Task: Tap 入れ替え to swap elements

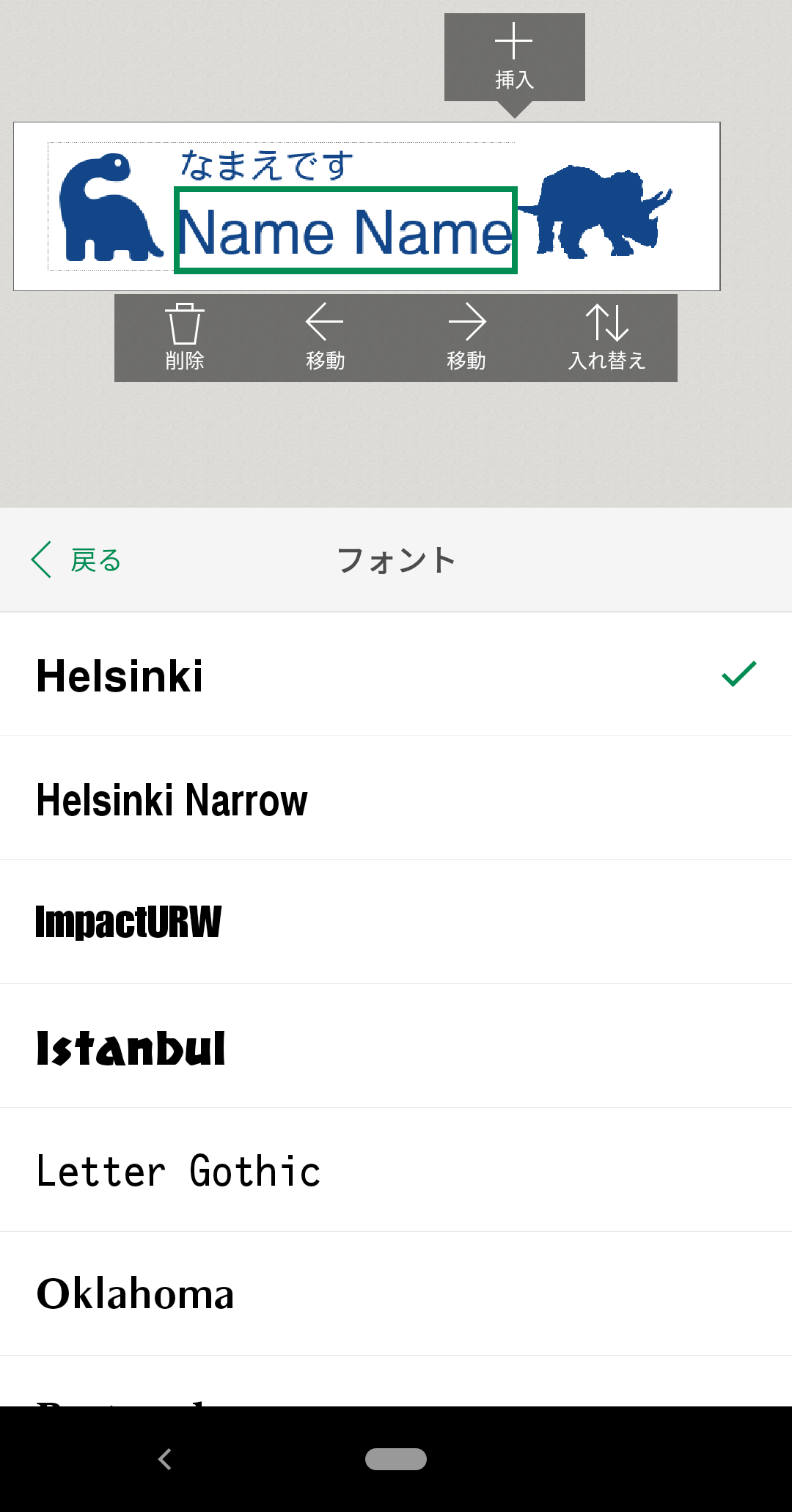Action: tap(607, 338)
